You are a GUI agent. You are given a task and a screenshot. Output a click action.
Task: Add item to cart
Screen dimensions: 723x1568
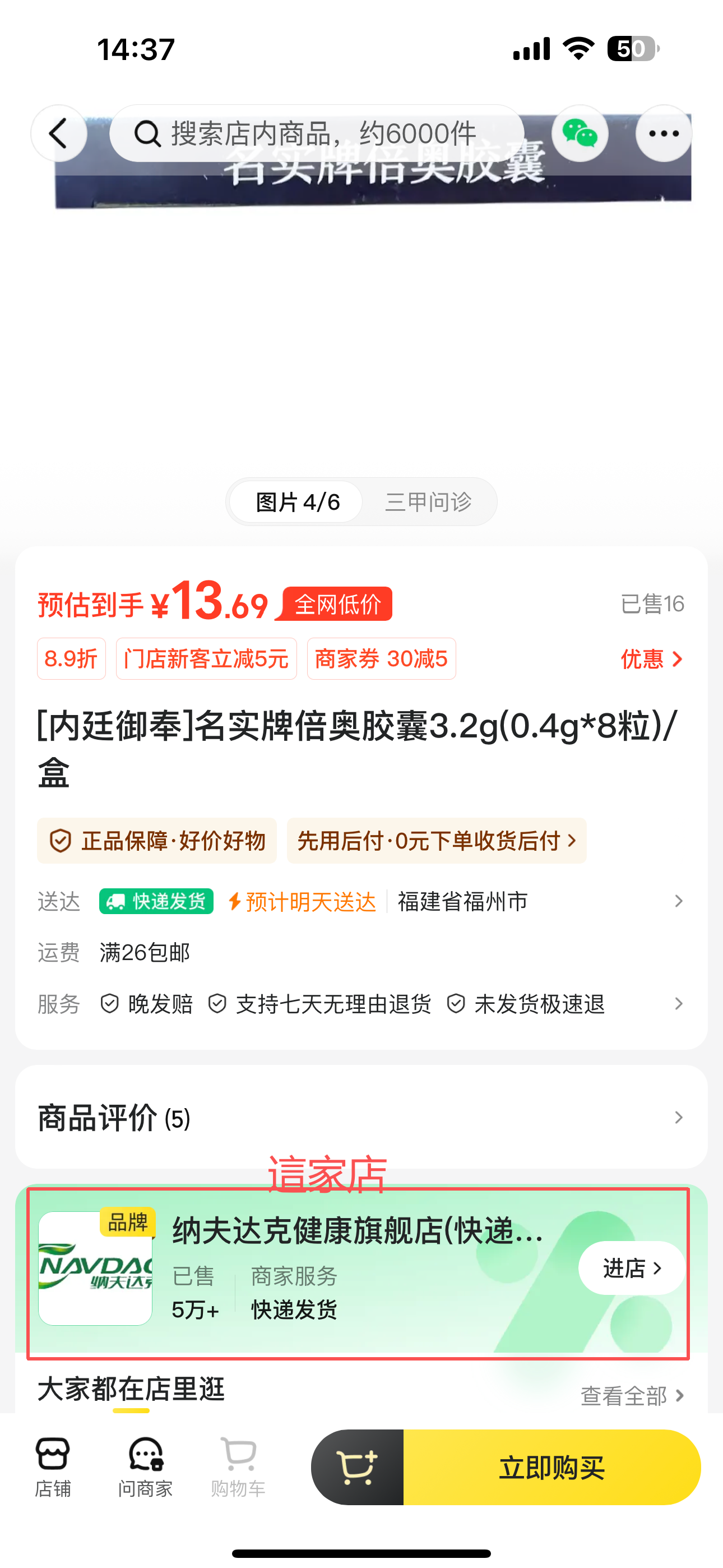(357, 1468)
